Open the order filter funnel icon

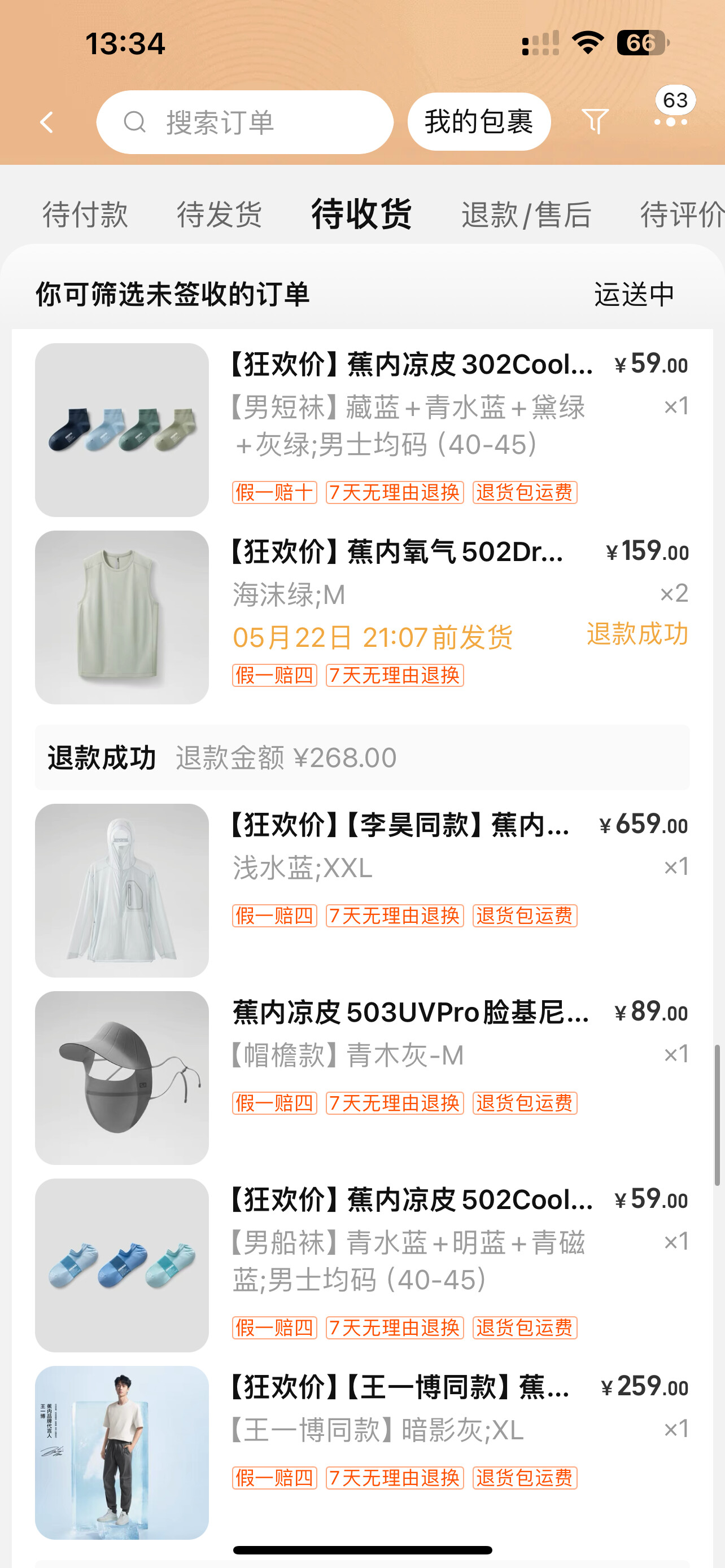click(x=595, y=122)
